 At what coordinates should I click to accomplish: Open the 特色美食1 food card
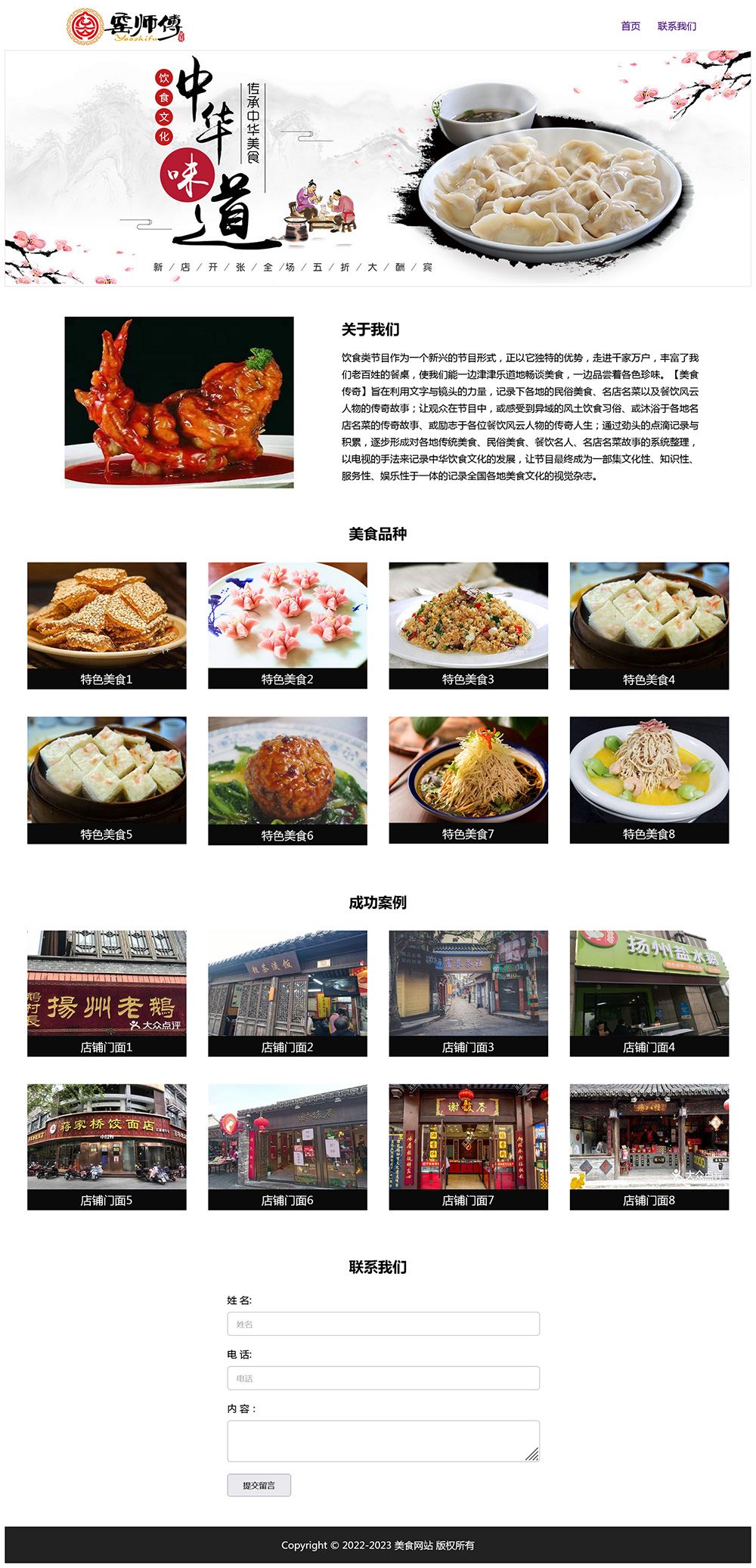click(107, 625)
